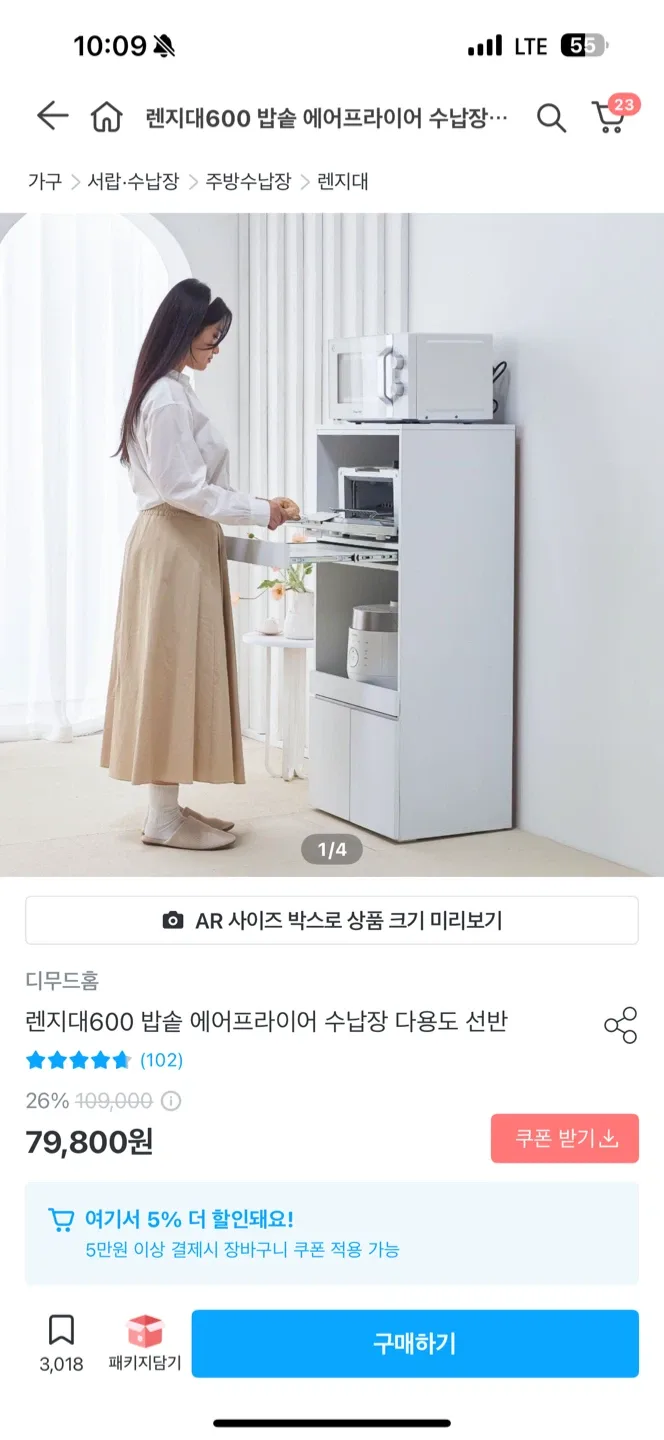The height and width of the screenshot is (1440, 664).
Task: View the 102 reviews
Action: 104,1060
